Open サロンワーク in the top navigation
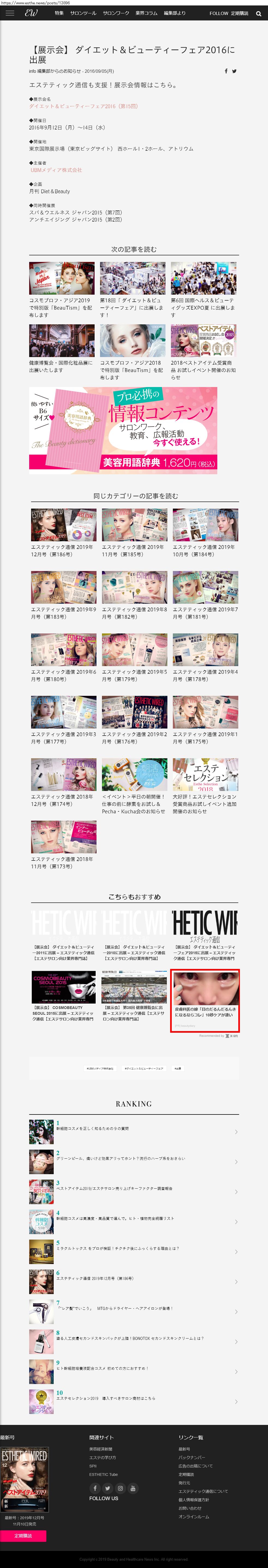Screen dimensions: 268x1568 [116, 13]
